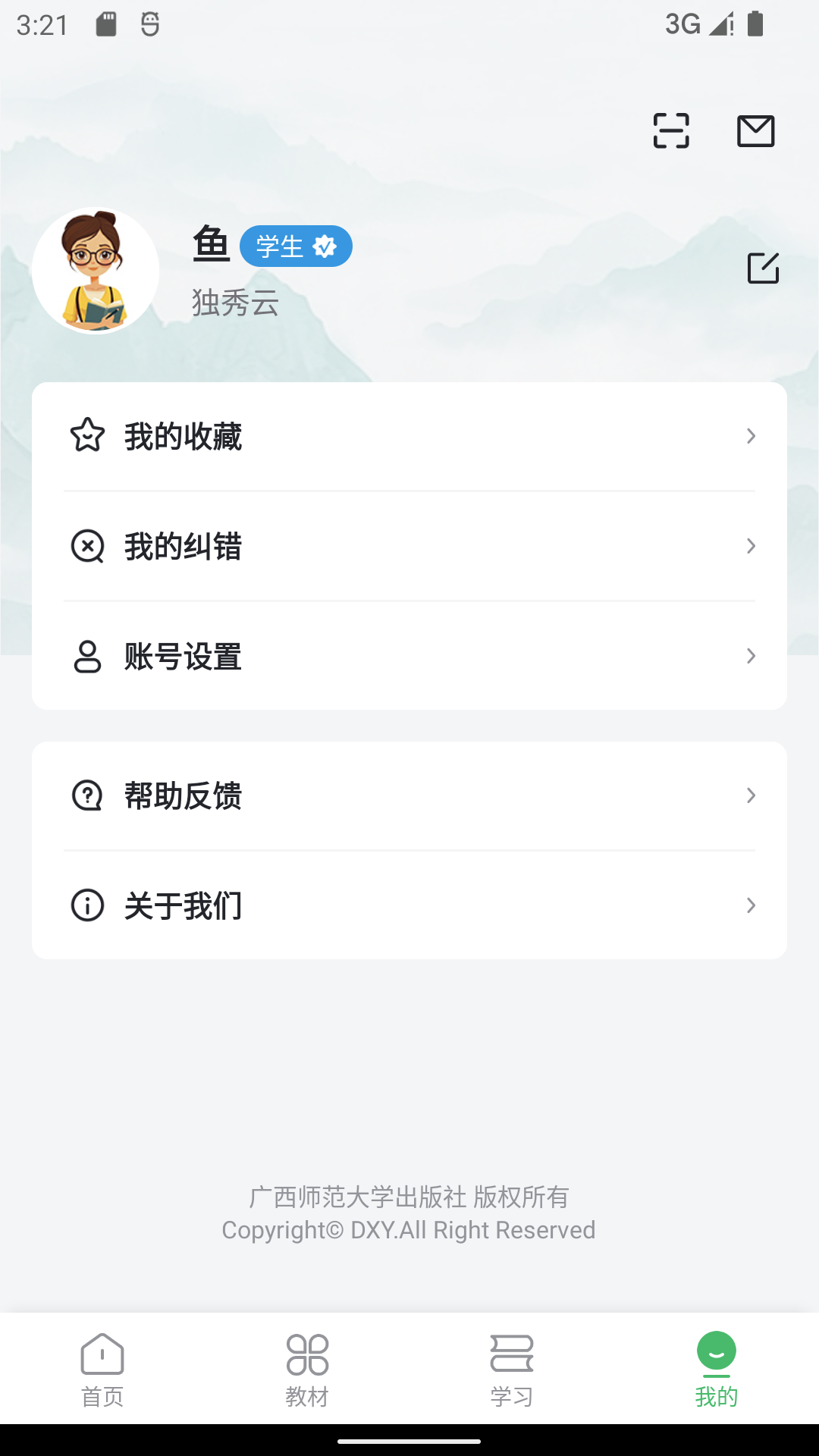Click the 关于我们 info icon
Screen dimensions: 819x1456
(87, 905)
